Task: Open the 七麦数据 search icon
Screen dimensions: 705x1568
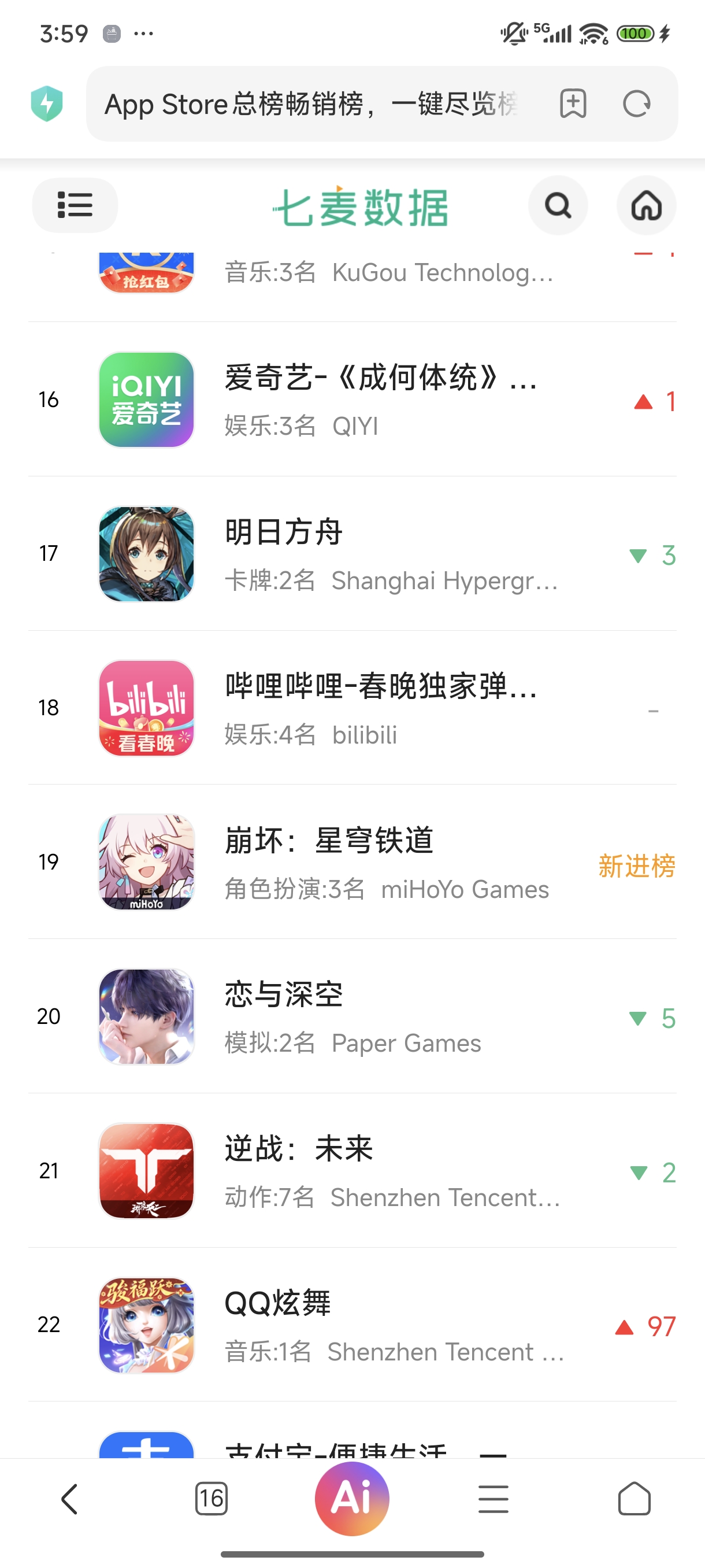Action: pyautogui.click(x=557, y=206)
